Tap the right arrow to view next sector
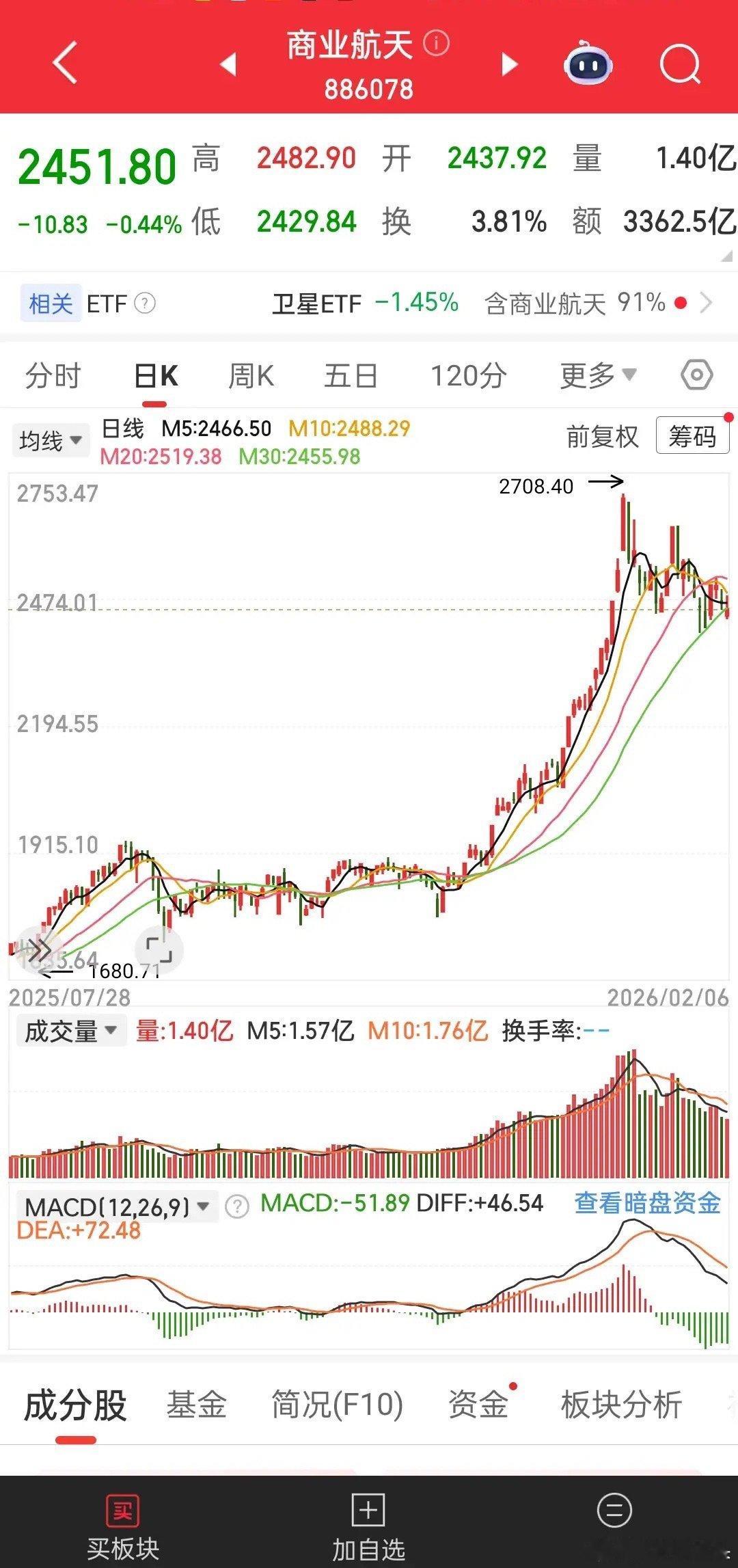This screenshot has height=1568, width=738. click(x=509, y=64)
